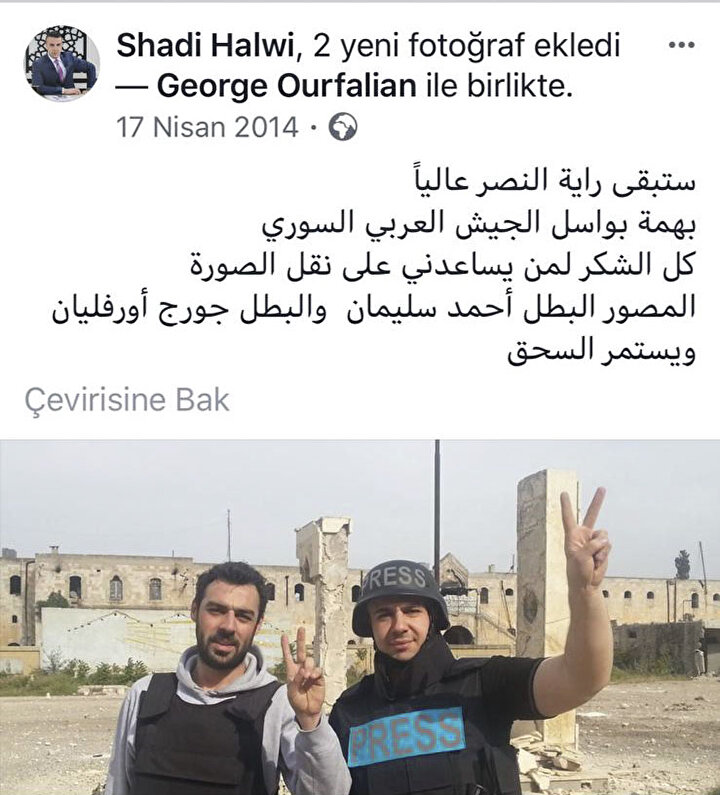
Task: Open Shadi Halwi's profile picture
Action: (x=61, y=62)
